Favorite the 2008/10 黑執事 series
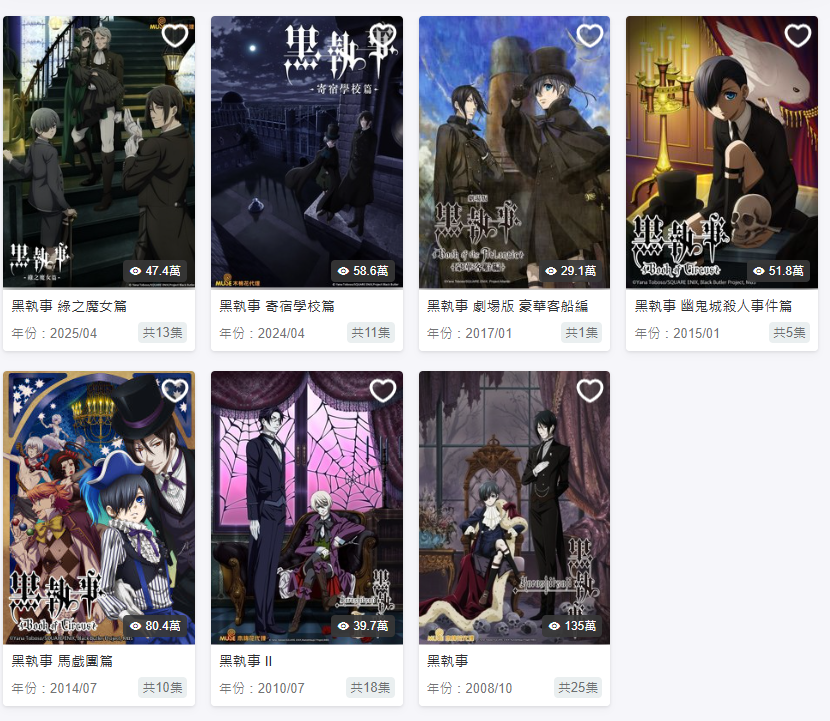The height and width of the screenshot is (721, 830). (590, 391)
